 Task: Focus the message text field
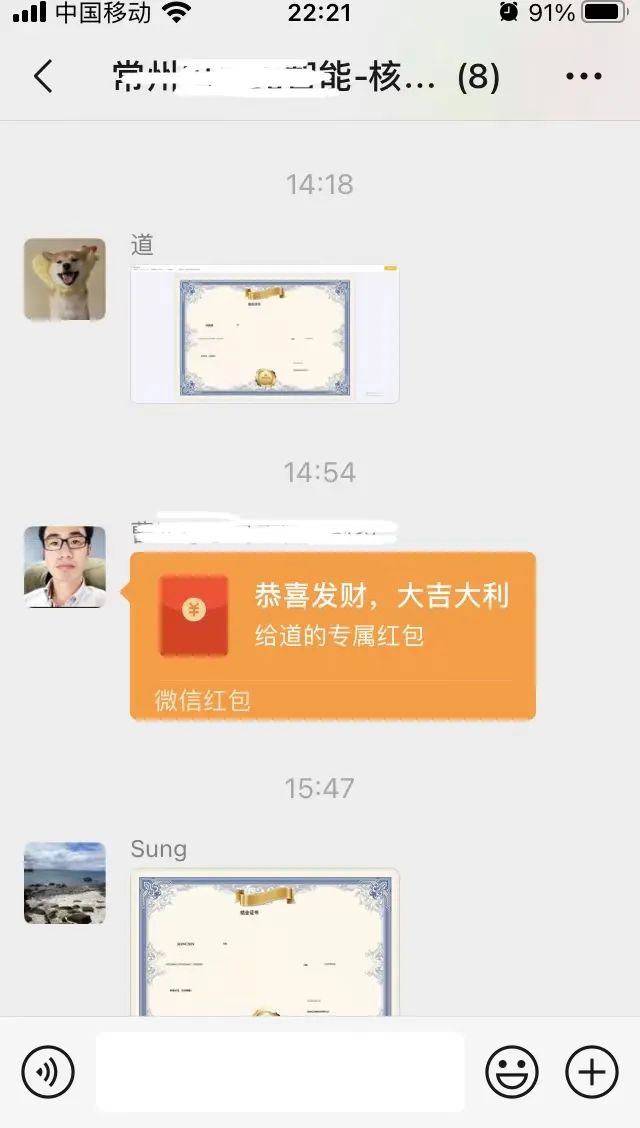pos(280,1072)
